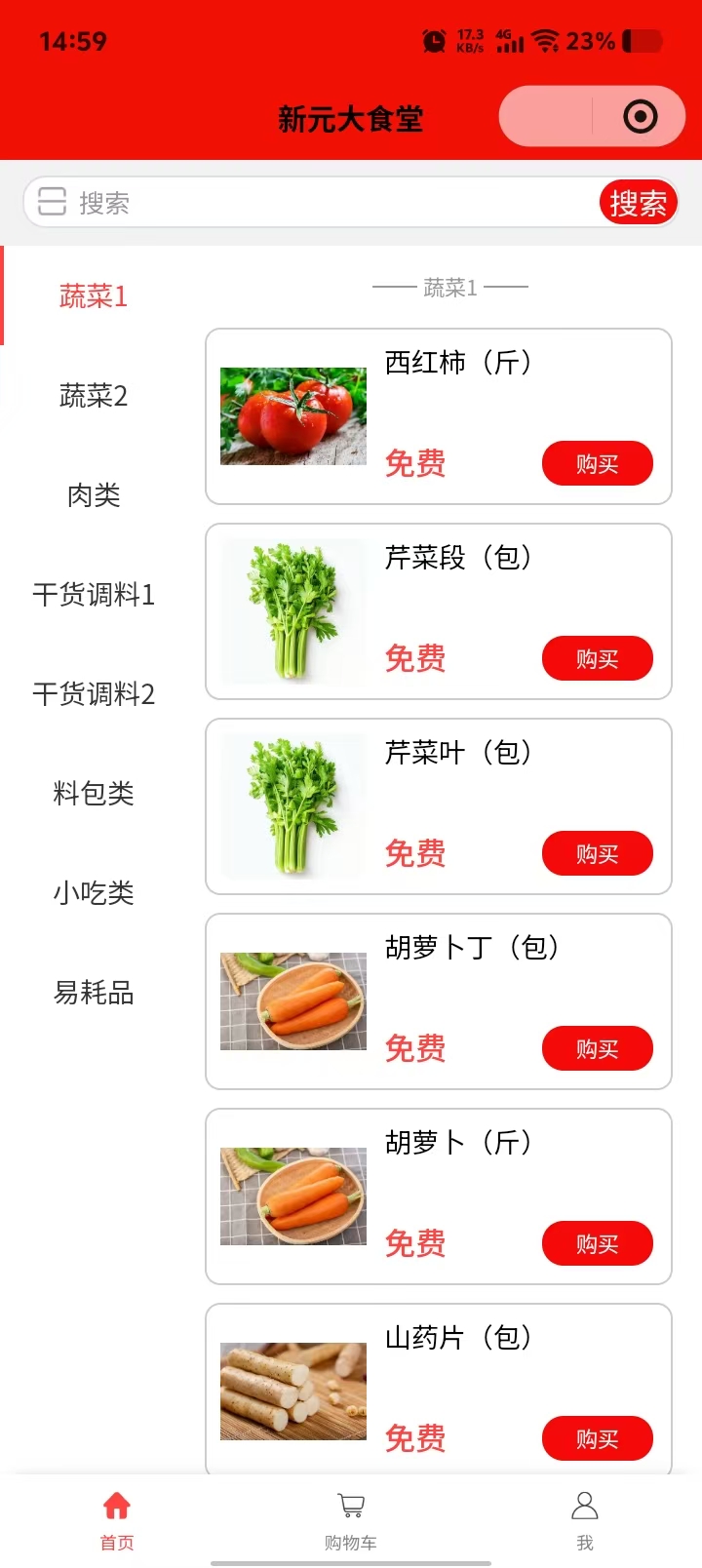702x1568 pixels.
Task: Buy 西红柿（斤）
Action: click(x=597, y=464)
